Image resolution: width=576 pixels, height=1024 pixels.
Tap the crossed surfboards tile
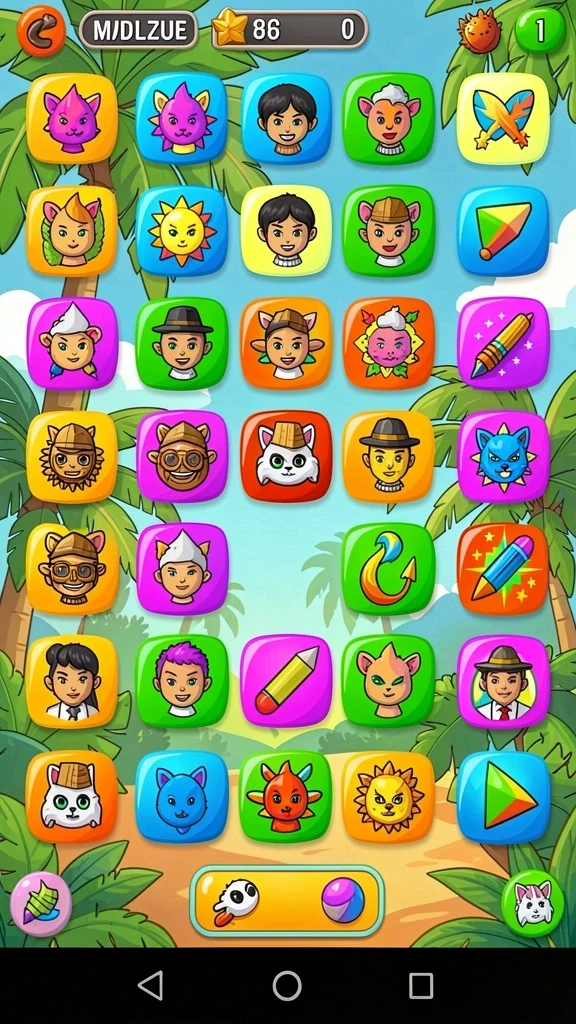point(503,118)
